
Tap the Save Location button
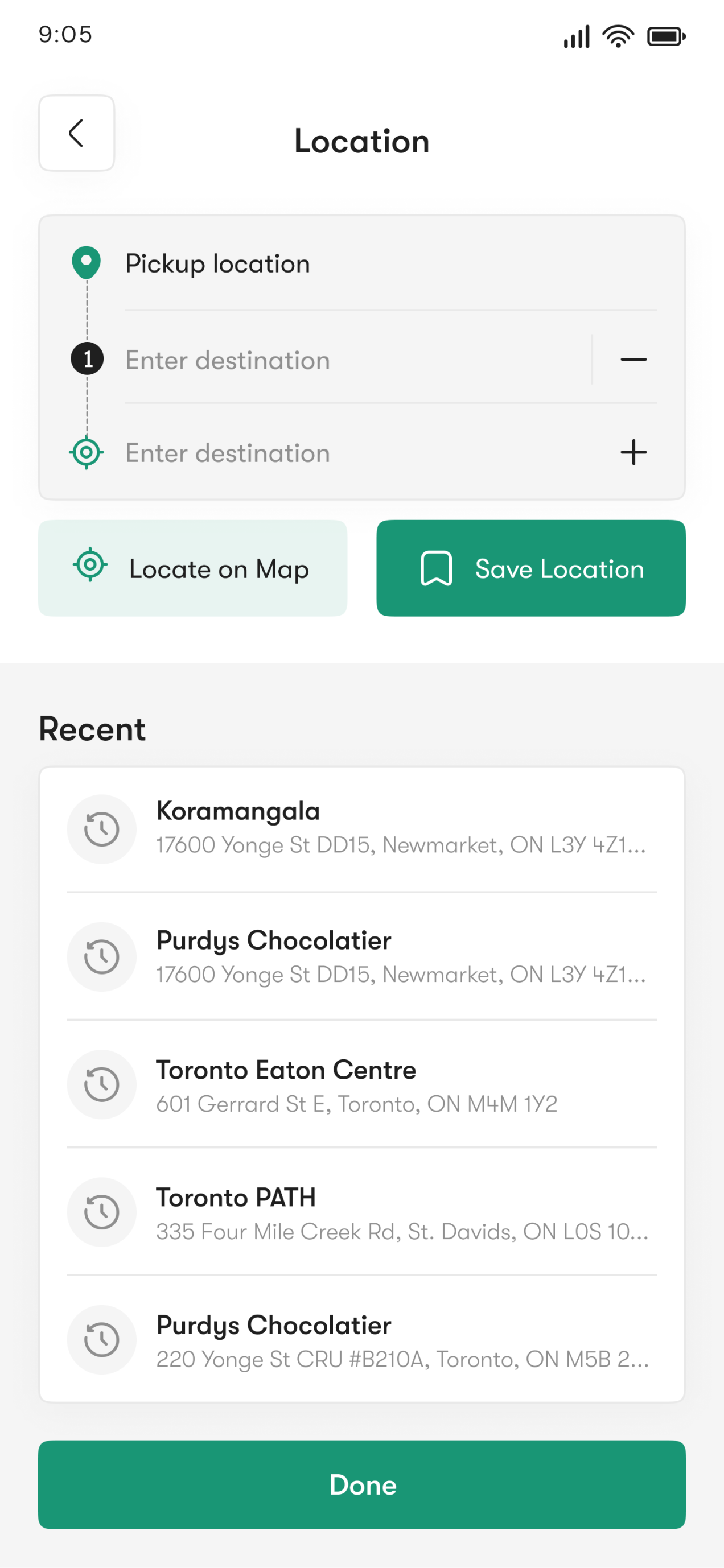click(x=530, y=568)
